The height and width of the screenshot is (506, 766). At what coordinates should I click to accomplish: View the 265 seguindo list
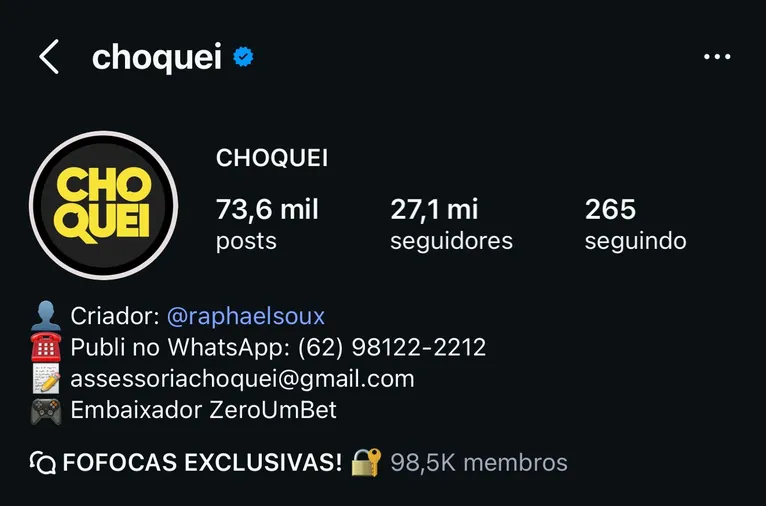pos(634,224)
